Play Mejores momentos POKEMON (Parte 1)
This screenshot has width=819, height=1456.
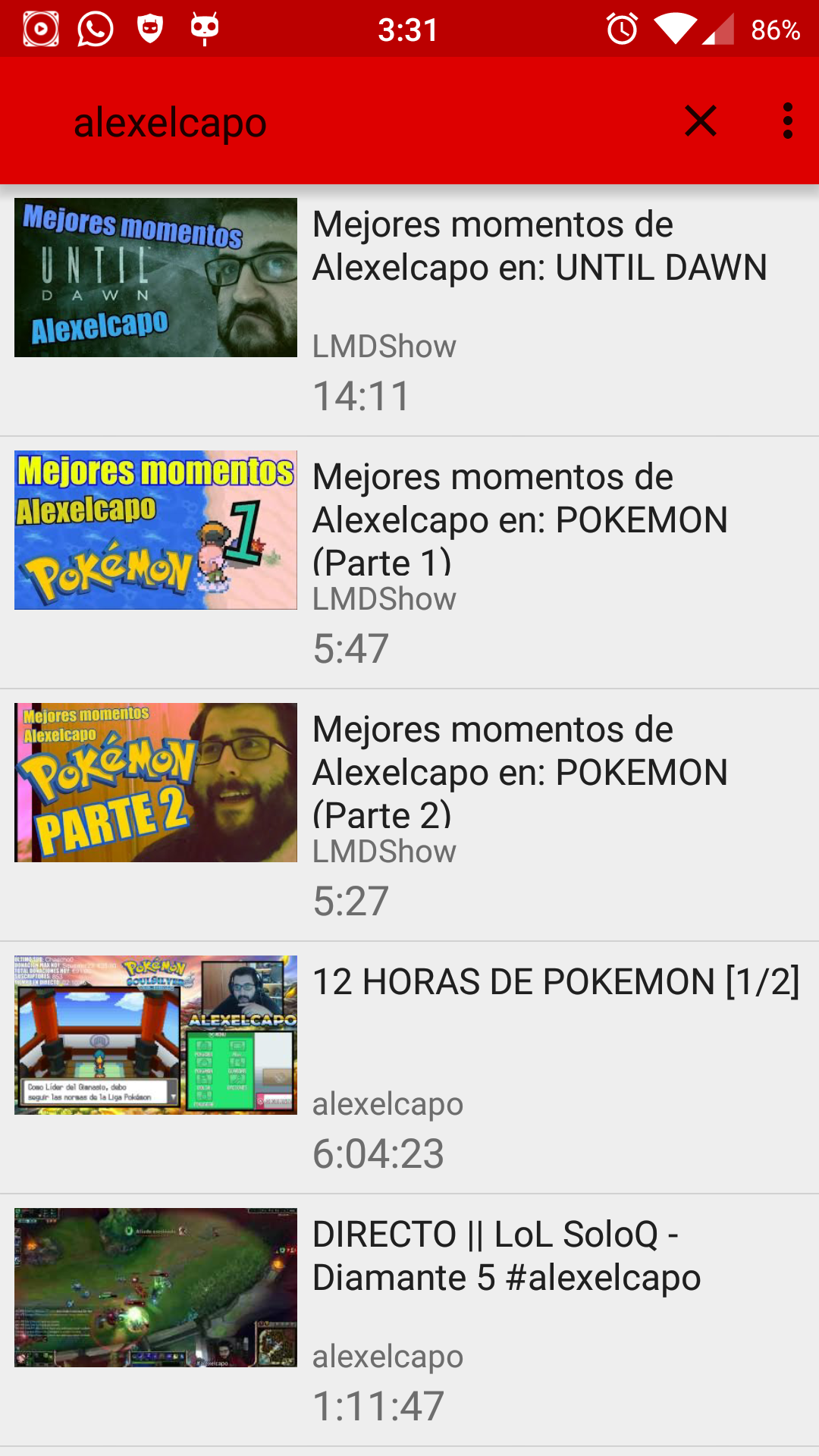coord(409,563)
